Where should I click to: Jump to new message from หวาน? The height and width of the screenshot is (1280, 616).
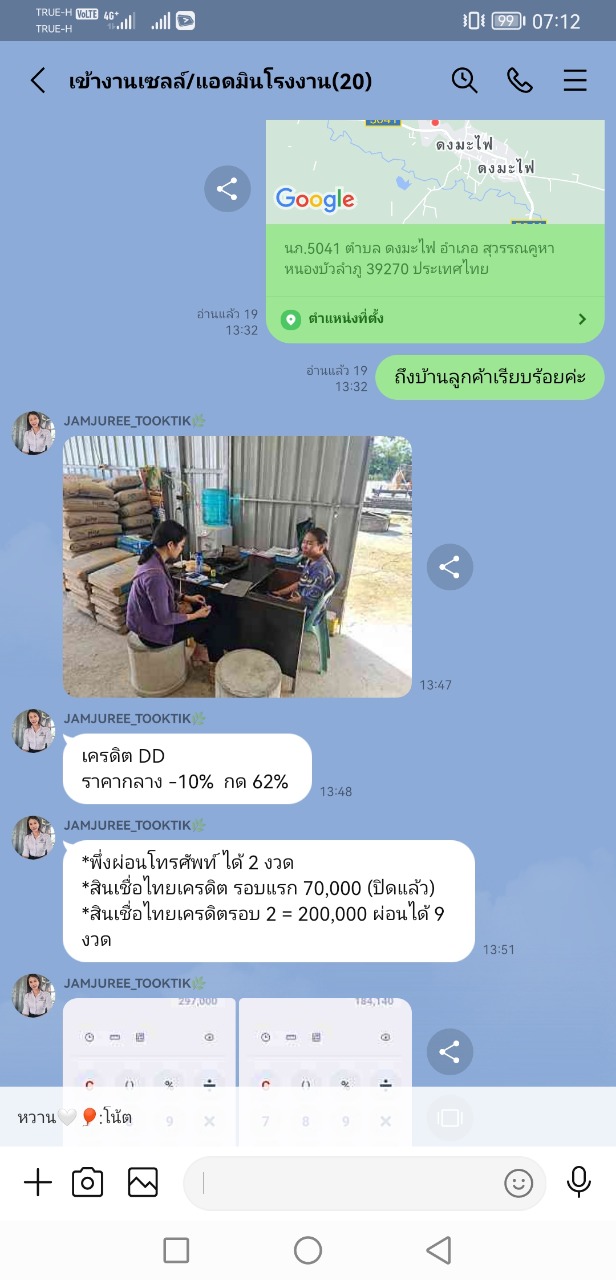coord(200,1117)
